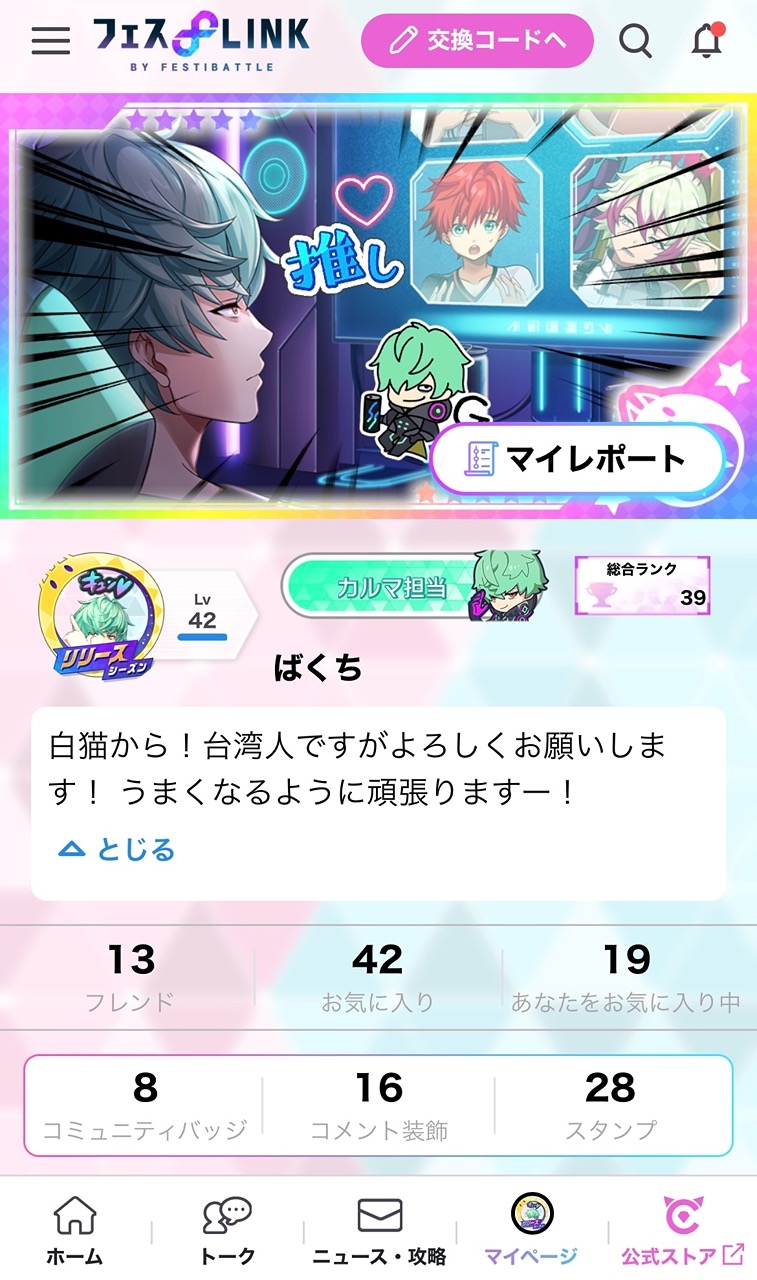See 19 あなたをお気に入り中 users
The height and width of the screenshot is (1280, 757).
pos(626,978)
